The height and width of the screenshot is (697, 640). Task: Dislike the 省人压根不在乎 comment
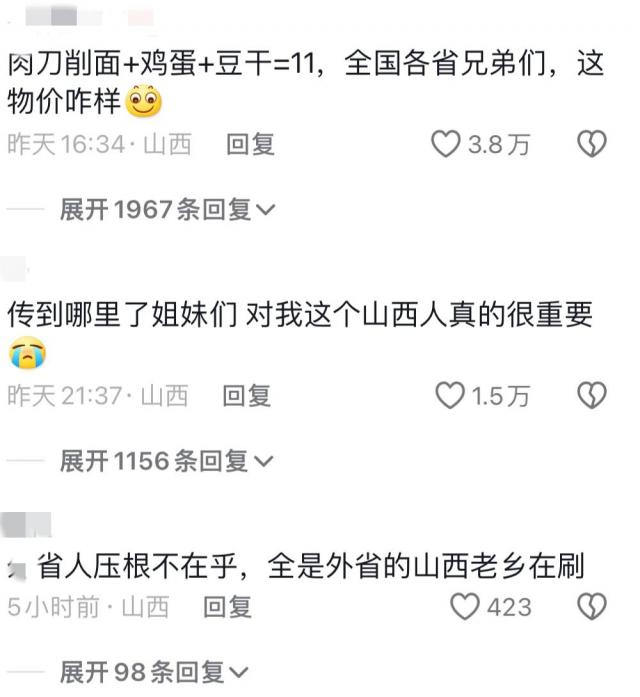[x=592, y=607]
